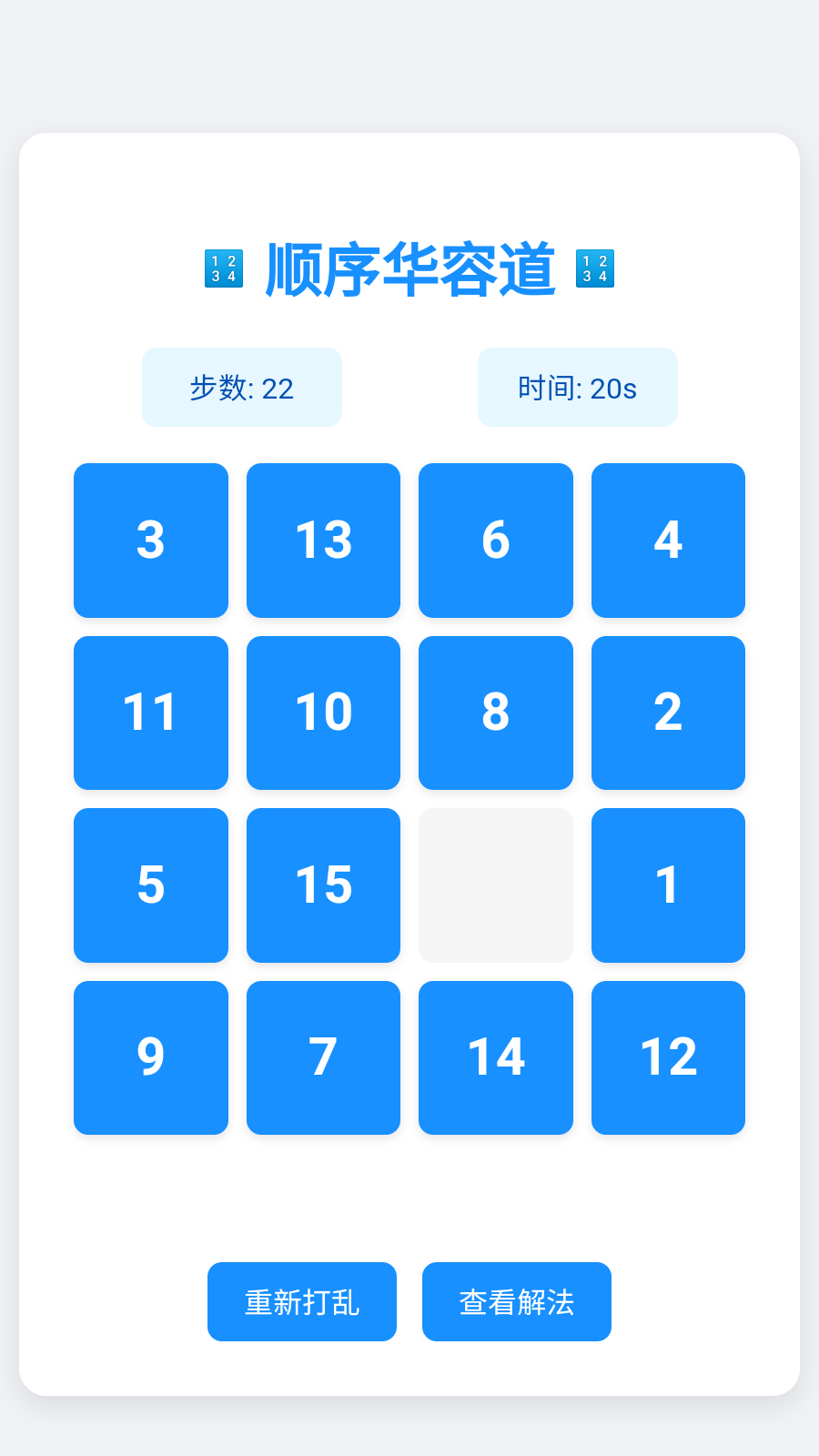Viewport: 819px width, 1456px height.
Task: Select tile number 12
Action: 668,1057
